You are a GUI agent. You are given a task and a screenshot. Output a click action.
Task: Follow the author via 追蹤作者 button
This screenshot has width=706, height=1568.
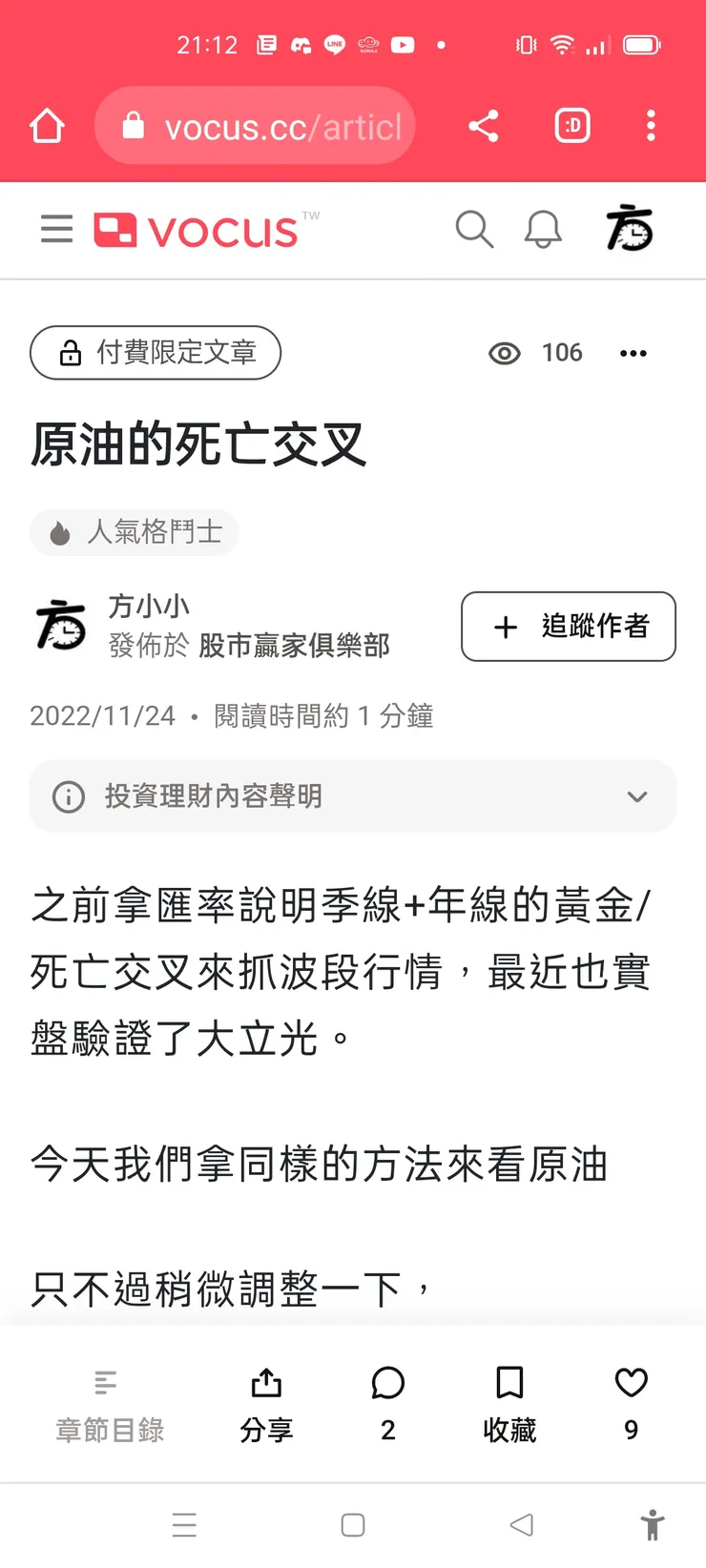tap(568, 627)
